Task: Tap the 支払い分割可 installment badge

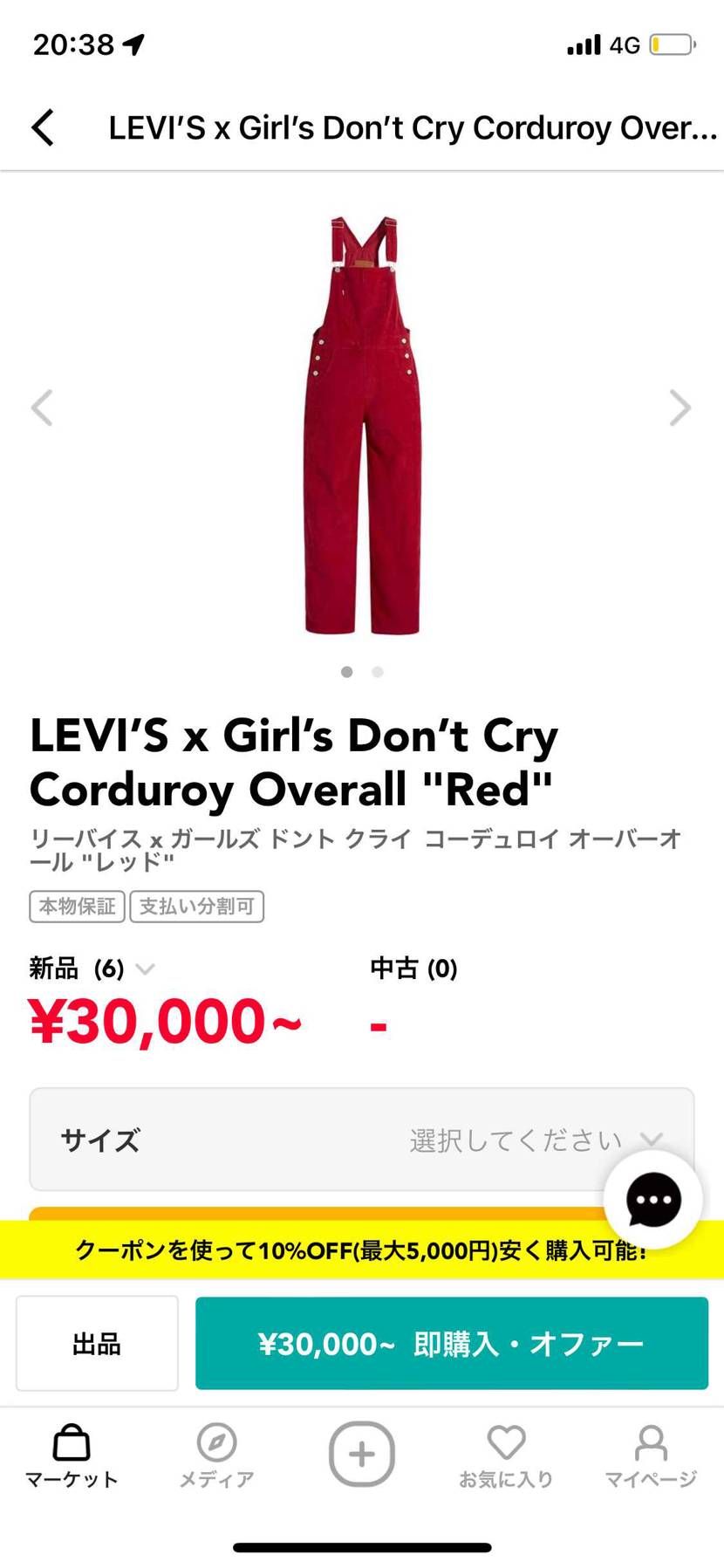Action: tap(196, 906)
